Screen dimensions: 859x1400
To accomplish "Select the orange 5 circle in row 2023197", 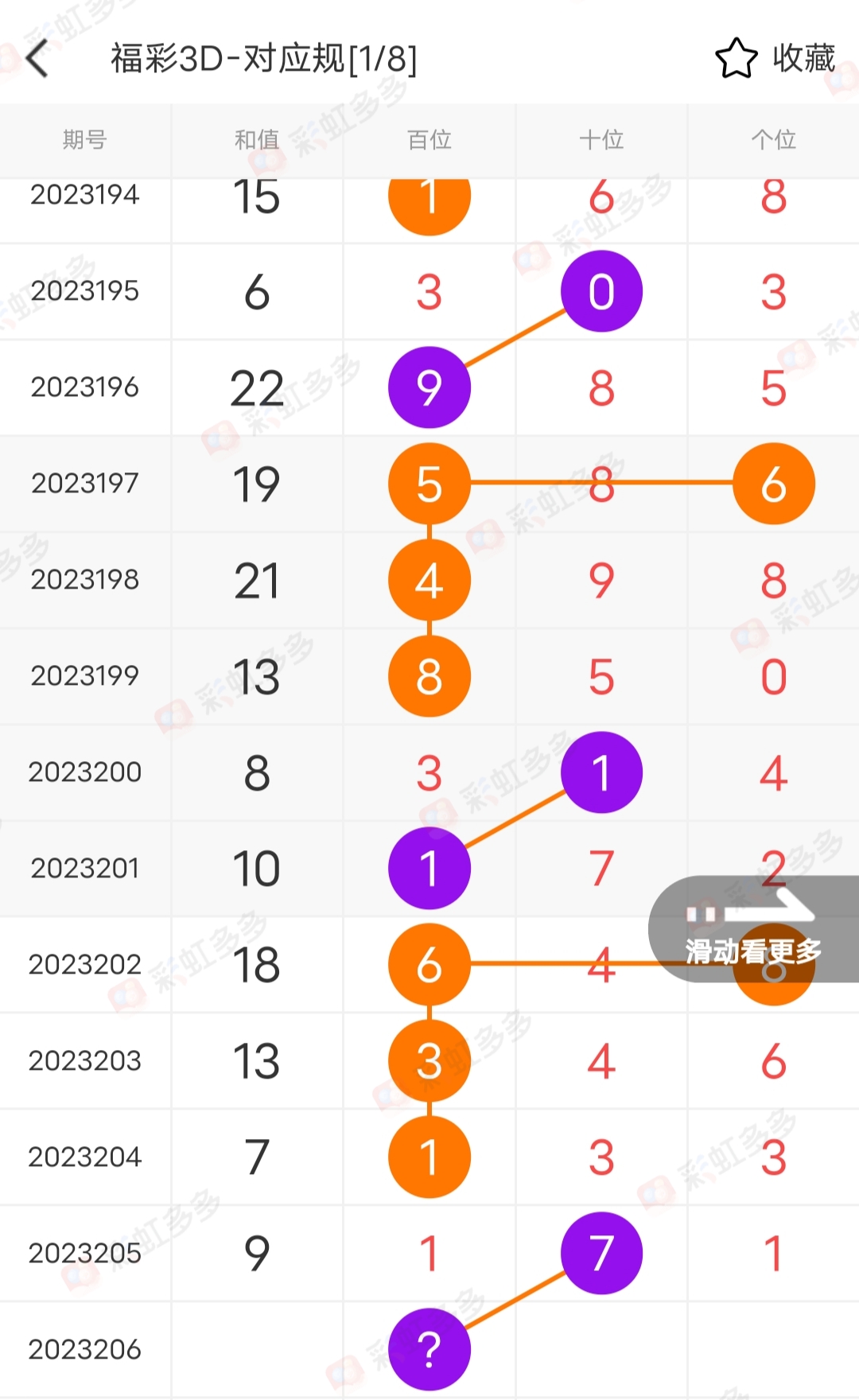I will tap(429, 484).
